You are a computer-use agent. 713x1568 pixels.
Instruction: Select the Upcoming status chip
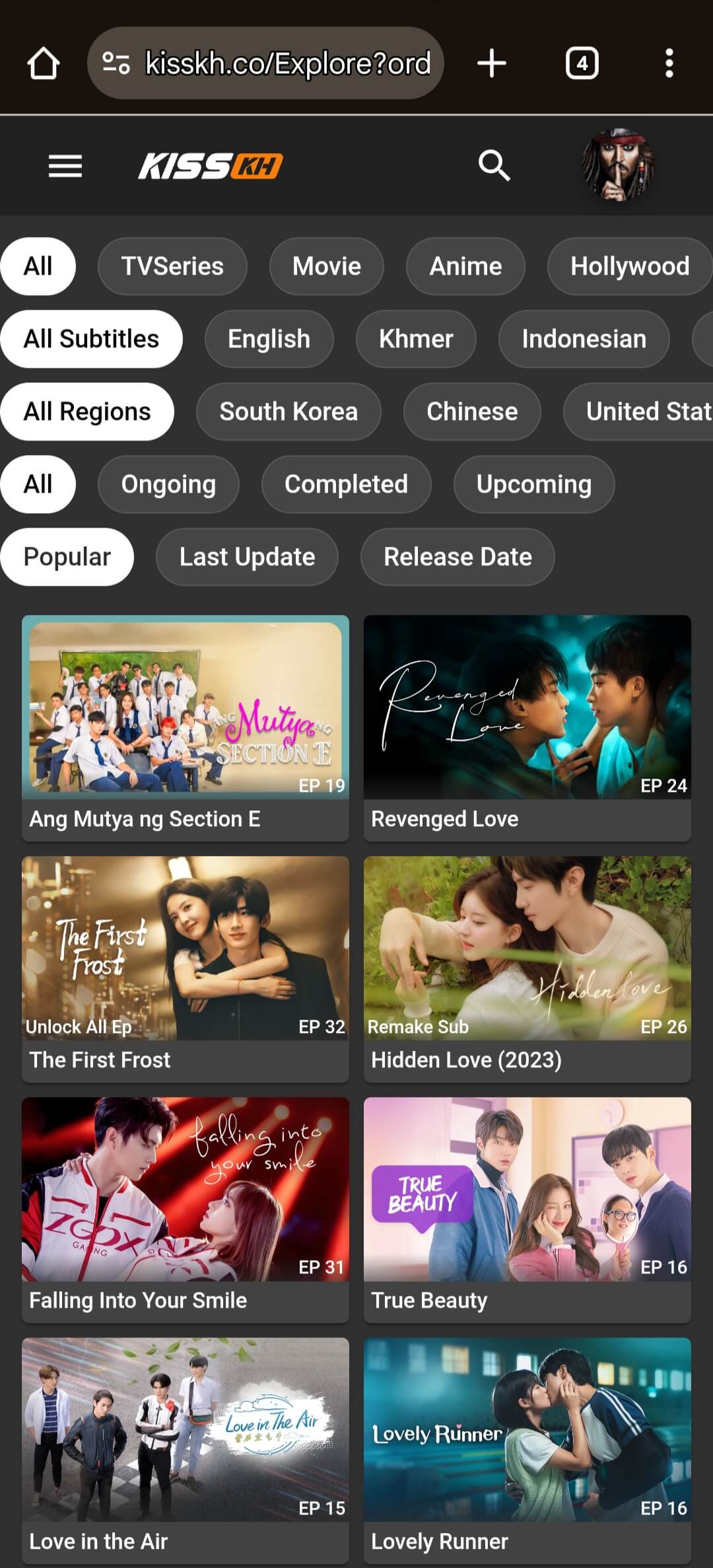(533, 484)
